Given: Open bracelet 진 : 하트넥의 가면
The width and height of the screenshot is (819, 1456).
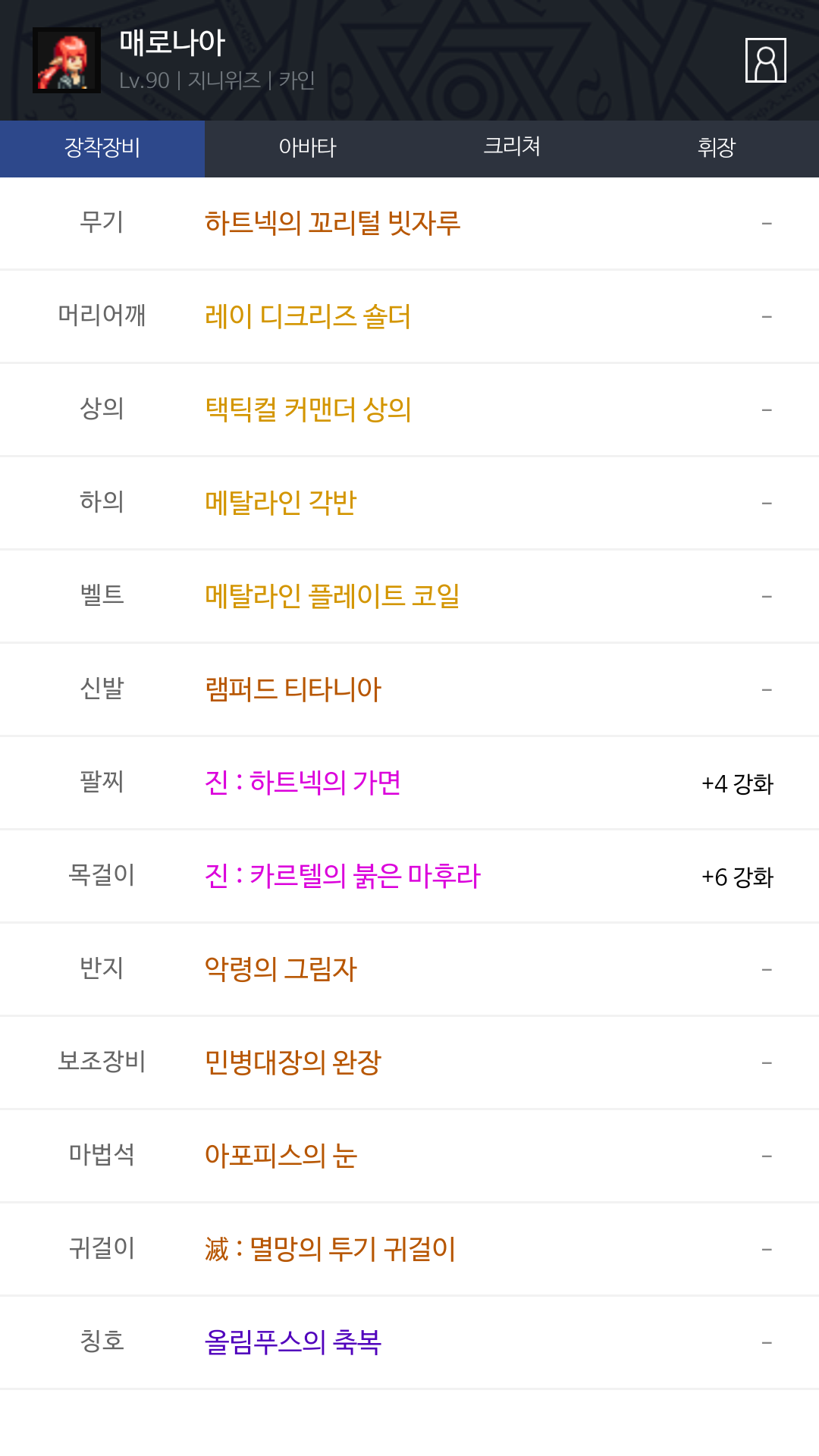Looking at the screenshot, I should [x=303, y=783].
